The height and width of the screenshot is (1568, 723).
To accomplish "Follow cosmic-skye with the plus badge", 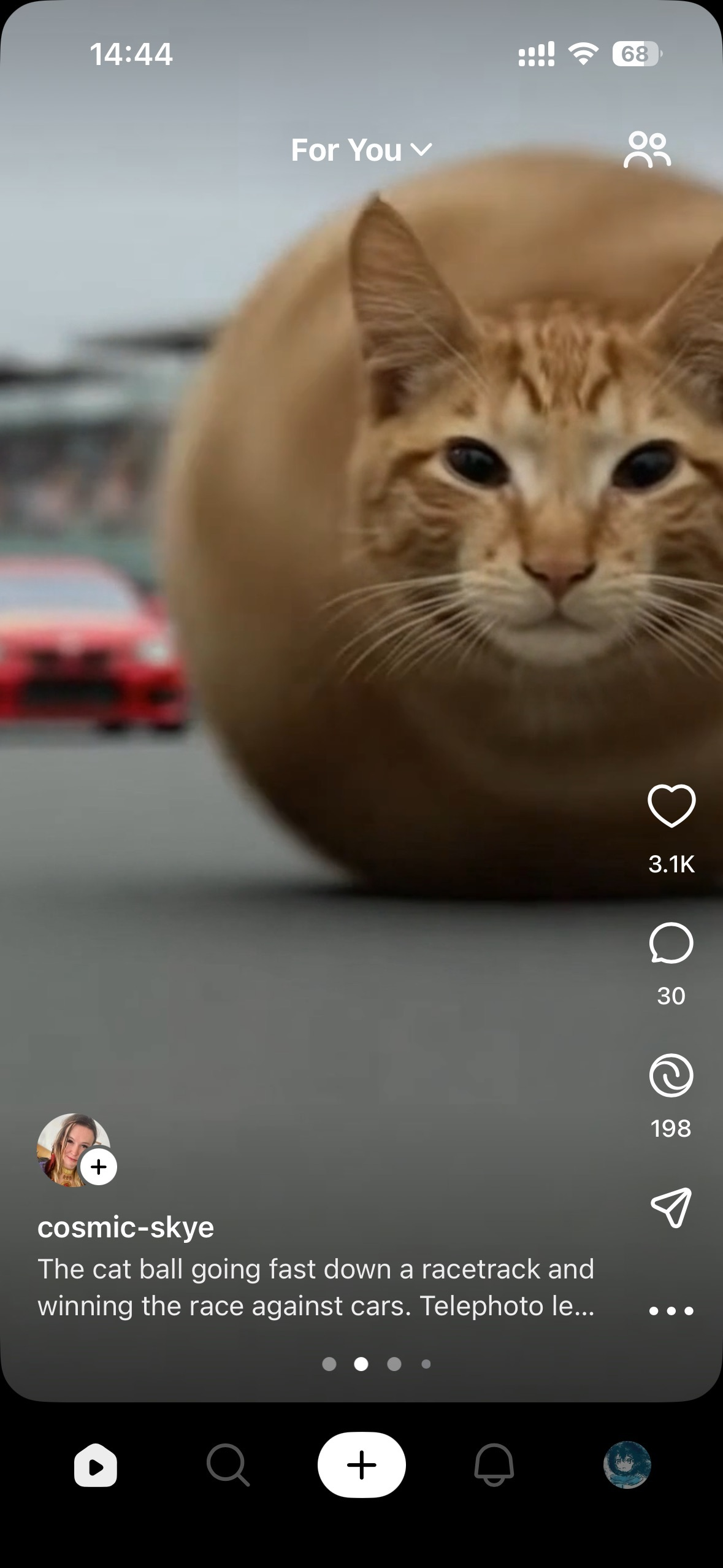I will pyautogui.click(x=99, y=1166).
